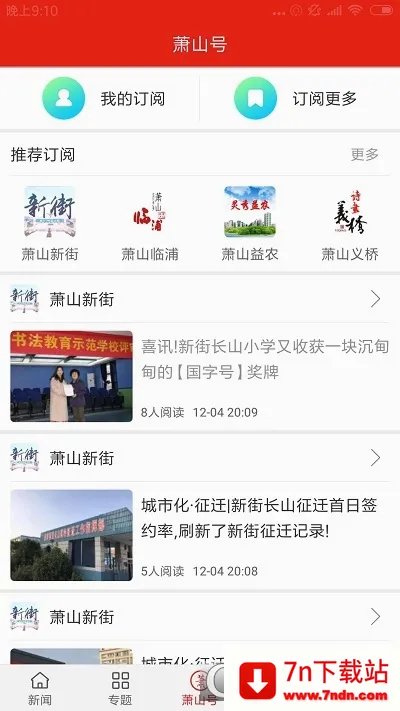Open the 萧山新街 header above the 首日签约率 article
Screen dimensions: 400x711
[200, 458]
